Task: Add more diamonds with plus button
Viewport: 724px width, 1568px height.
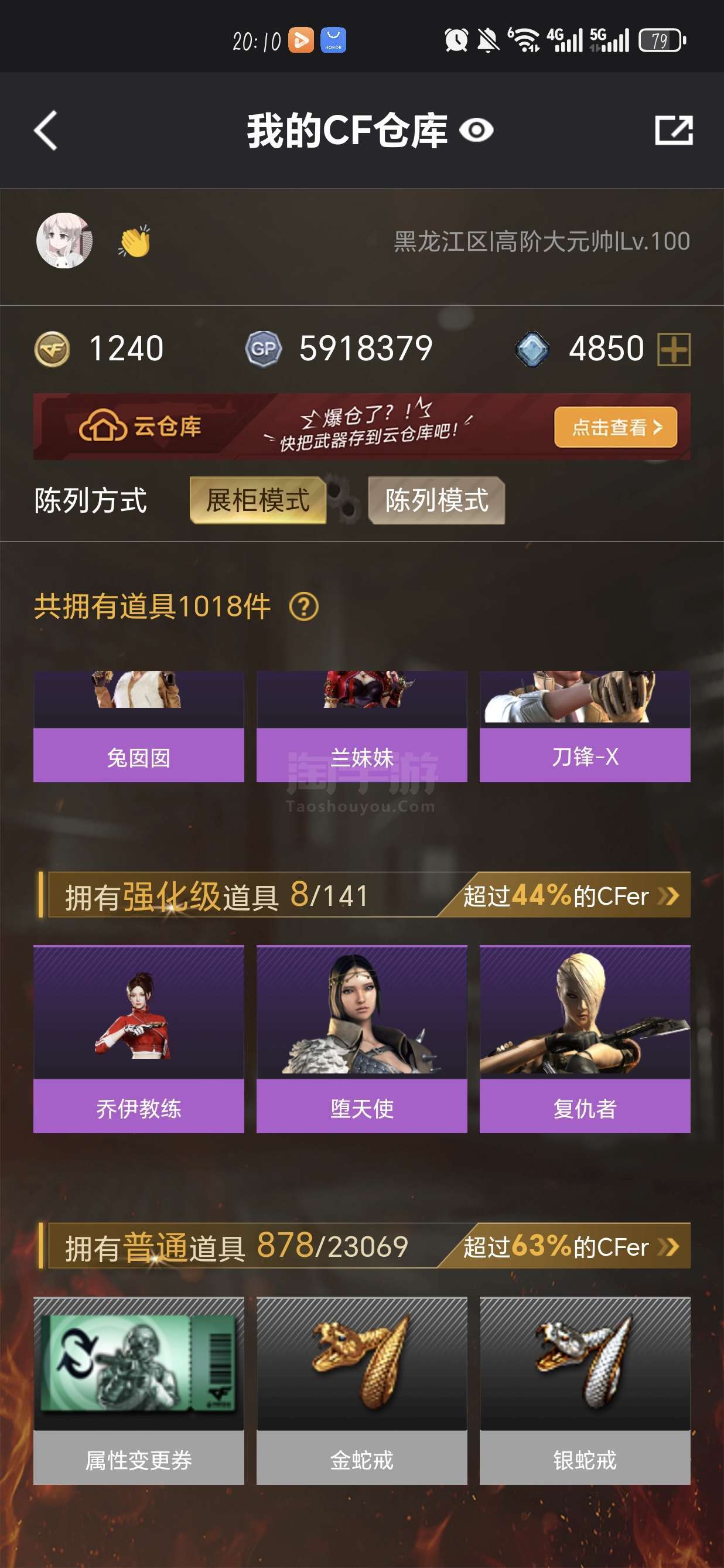Action: pos(674,349)
